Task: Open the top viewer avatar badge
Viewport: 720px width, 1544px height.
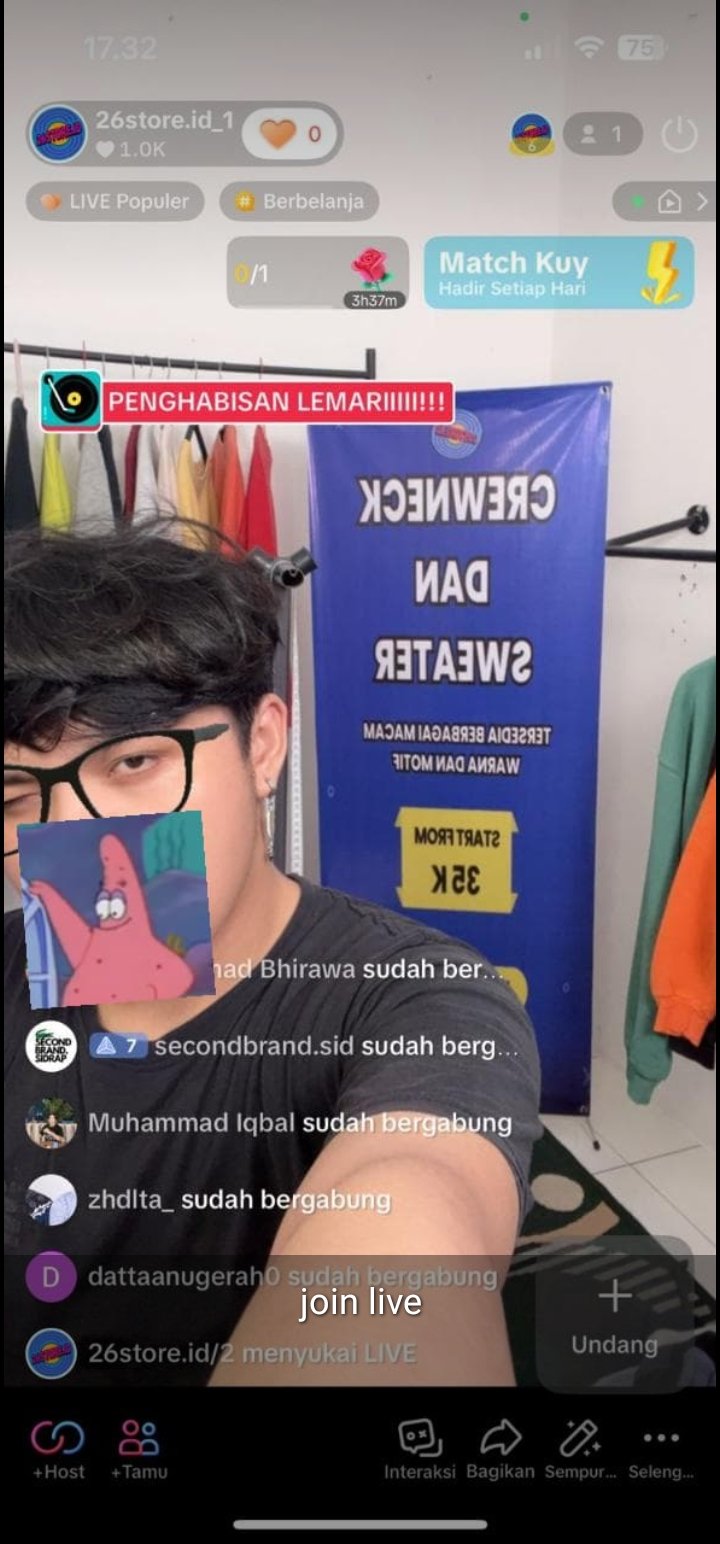Action: 532,134
